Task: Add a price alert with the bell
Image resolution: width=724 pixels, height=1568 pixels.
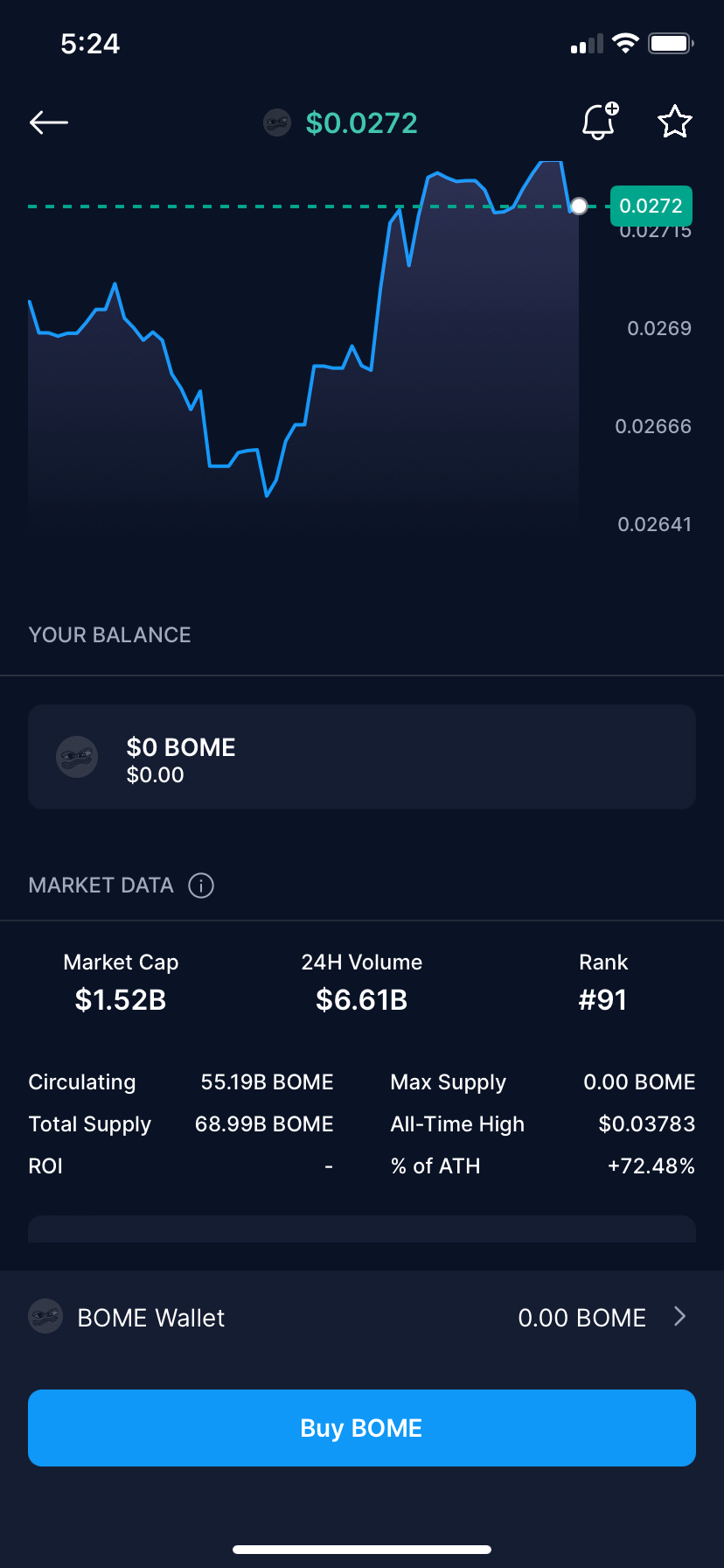Action: [600, 122]
